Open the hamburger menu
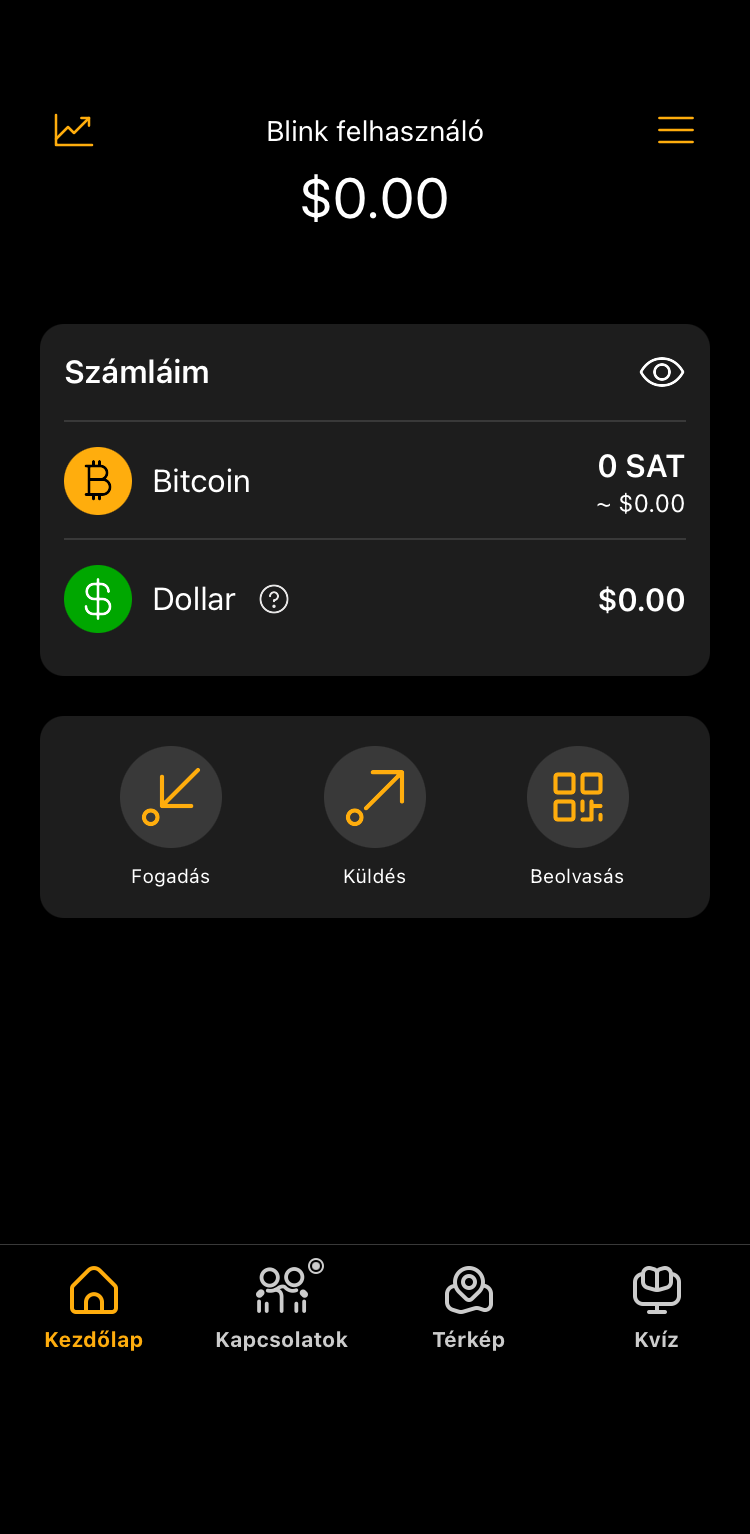750x1534 pixels. (x=675, y=130)
